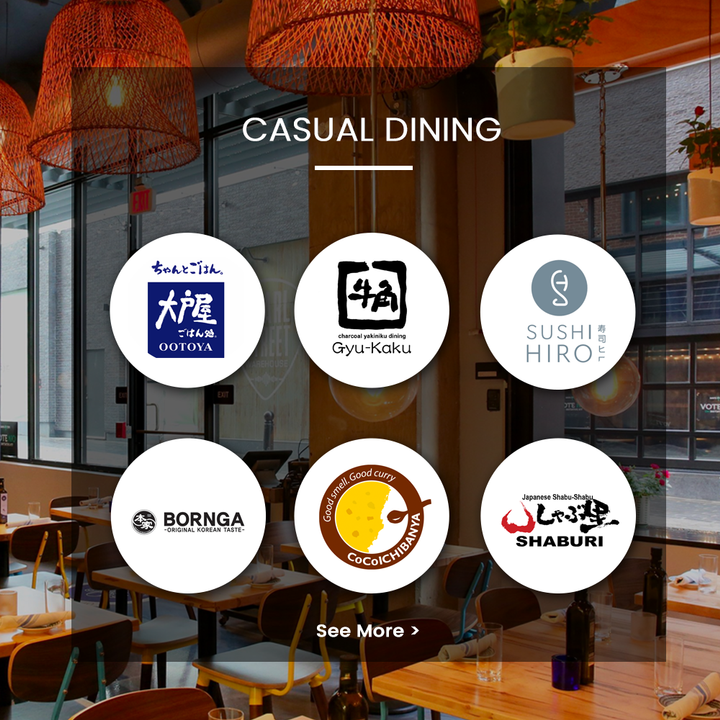Select the Shaburi shabu-shabu tile
The width and height of the screenshot is (720, 720).
[x=557, y=516]
